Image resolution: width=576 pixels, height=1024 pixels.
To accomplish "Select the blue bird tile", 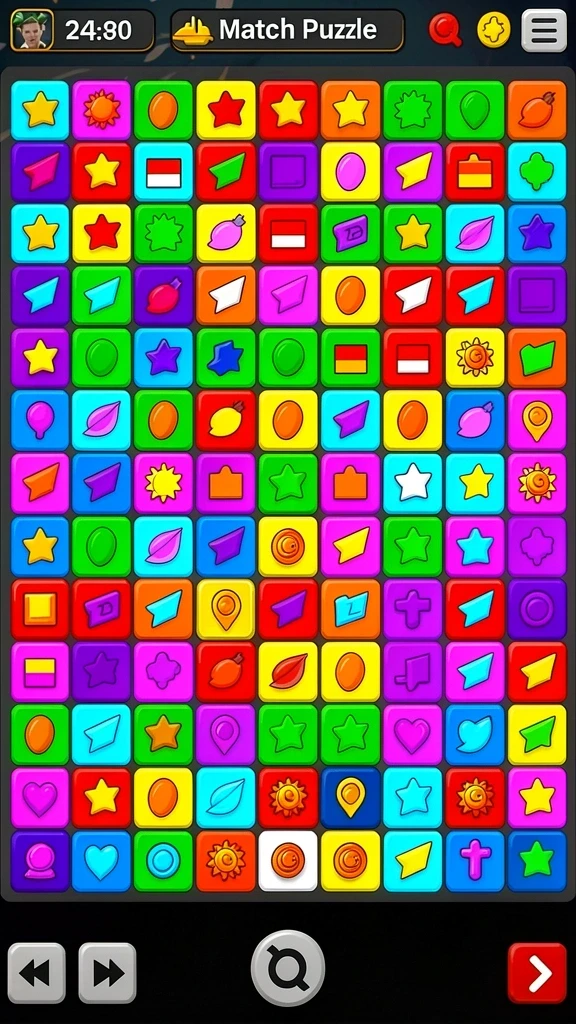I will pyautogui.click(x=475, y=735).
